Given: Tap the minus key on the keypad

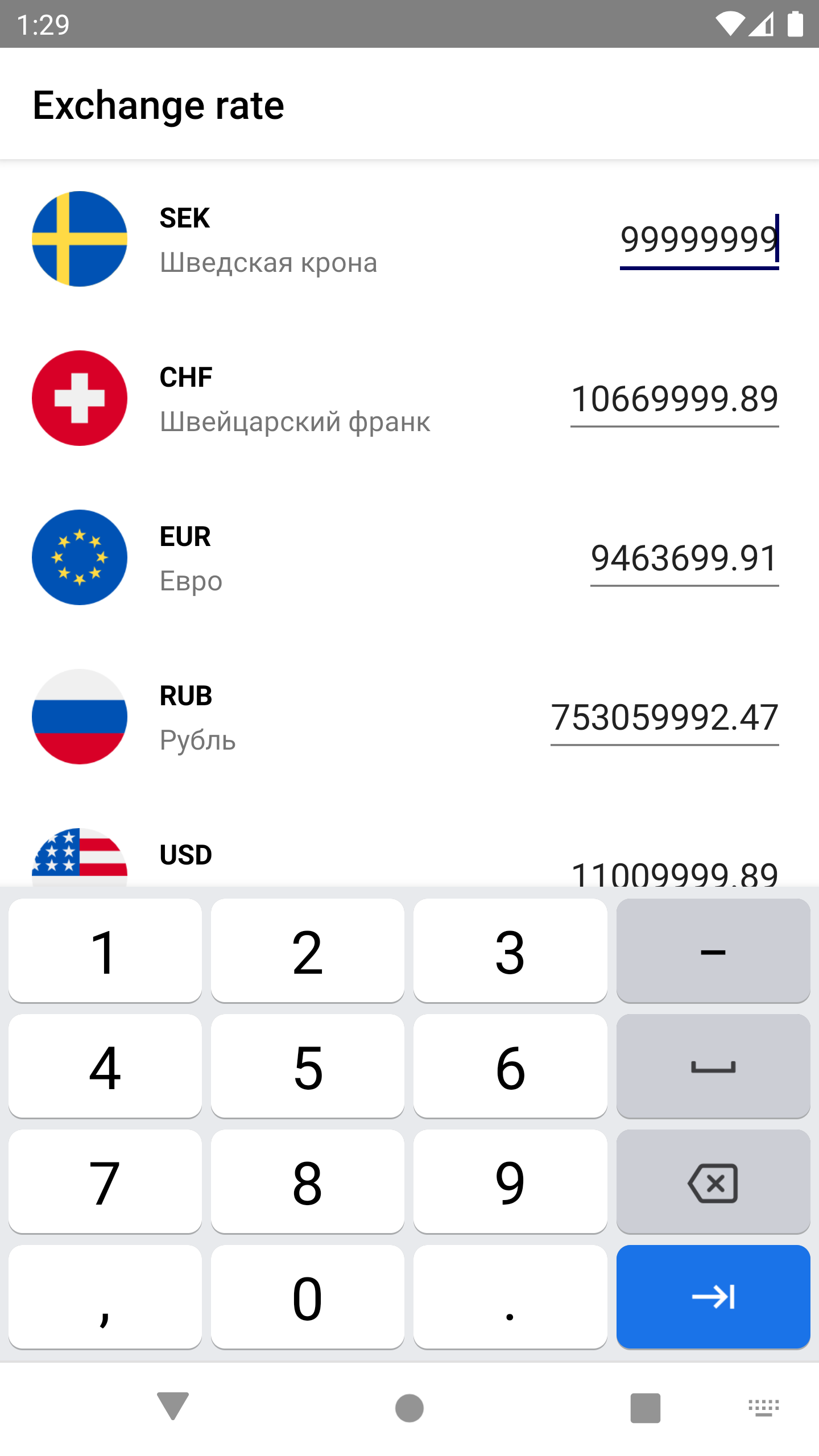Looking at the screenshot, I should click(713, 951).
